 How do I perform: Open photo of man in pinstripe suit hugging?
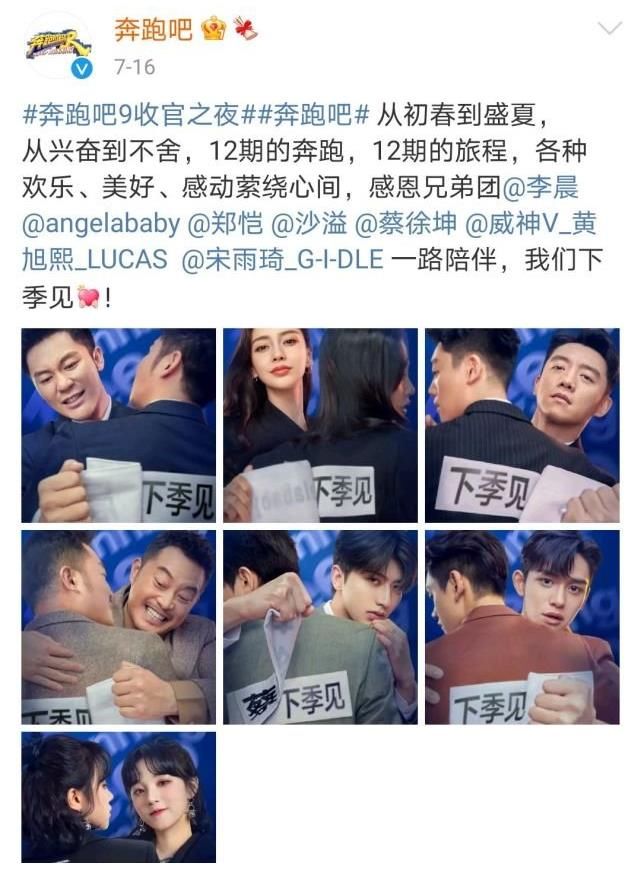coord(522,425)
